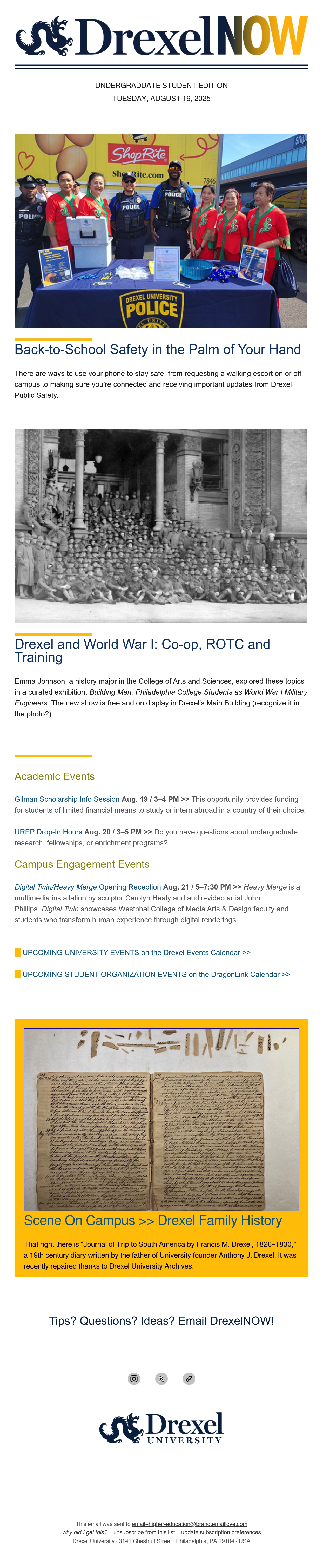Open the X social icon
Viewport: 323px width, 1568px height.
[x=161, y=1379]
